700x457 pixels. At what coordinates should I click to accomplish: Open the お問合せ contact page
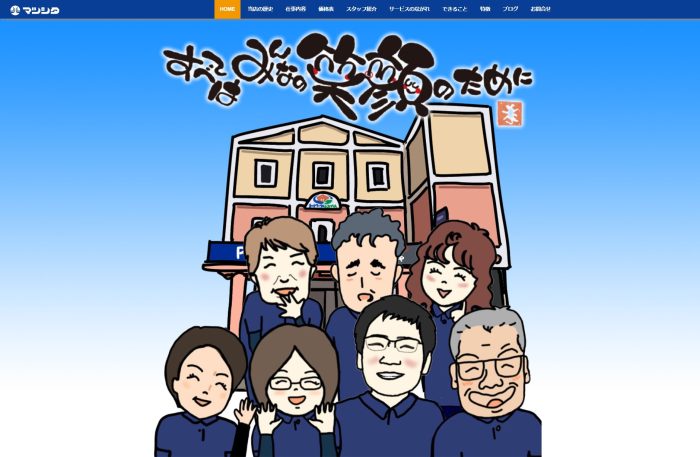540,8
